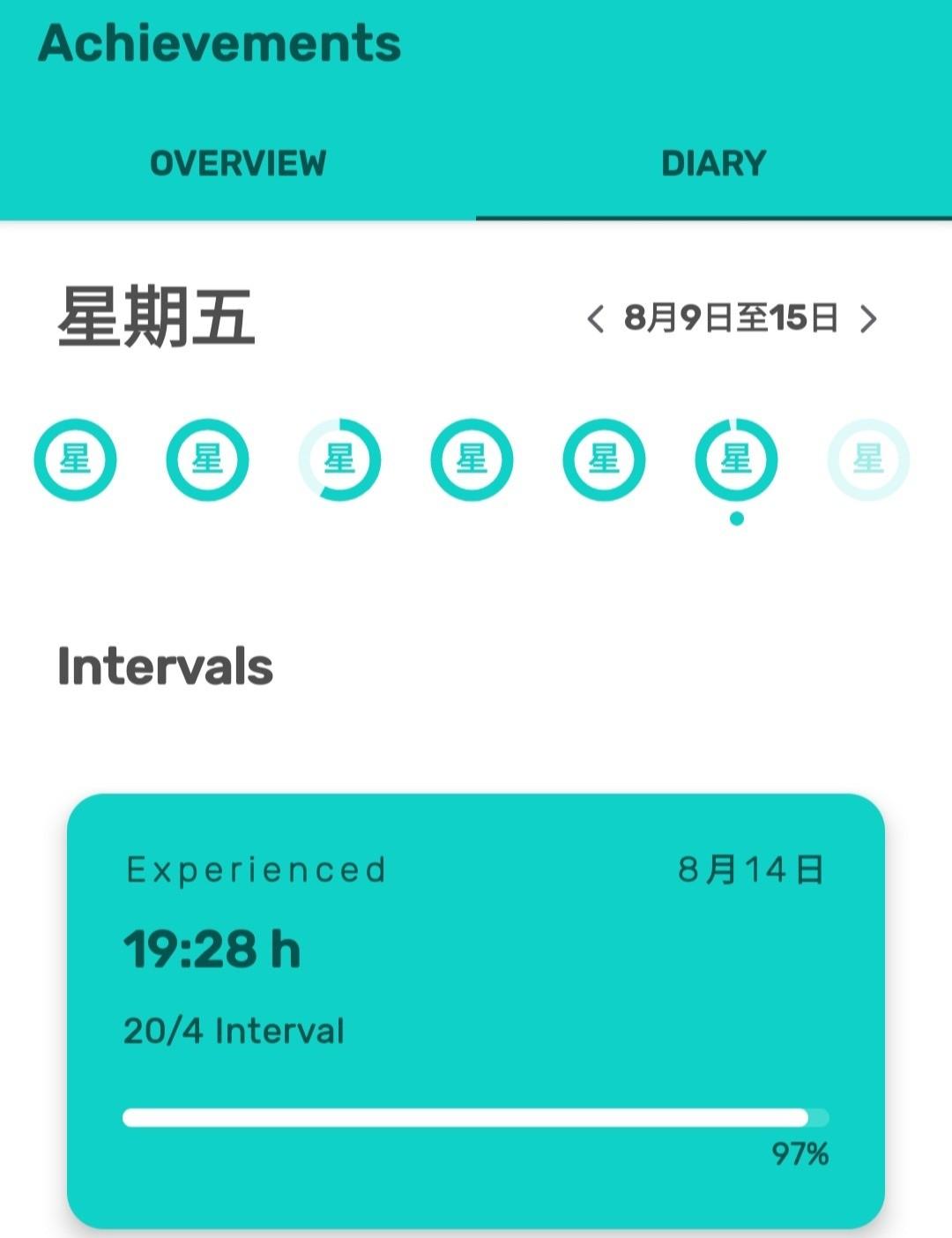Select the DIARY tab
Viewport: 952px width, 1238px height.
pos(713,164)
